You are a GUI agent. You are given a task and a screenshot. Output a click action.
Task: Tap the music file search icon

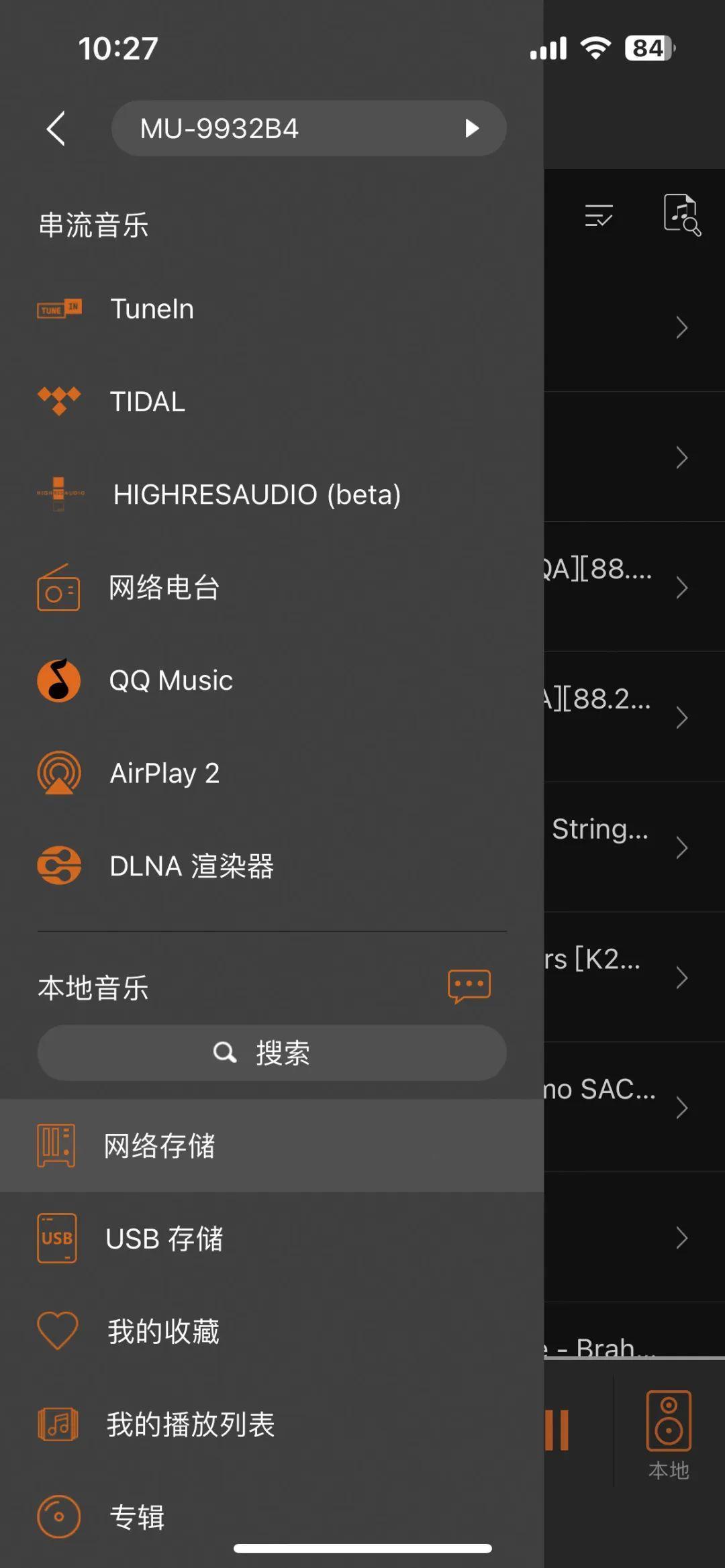682,215
